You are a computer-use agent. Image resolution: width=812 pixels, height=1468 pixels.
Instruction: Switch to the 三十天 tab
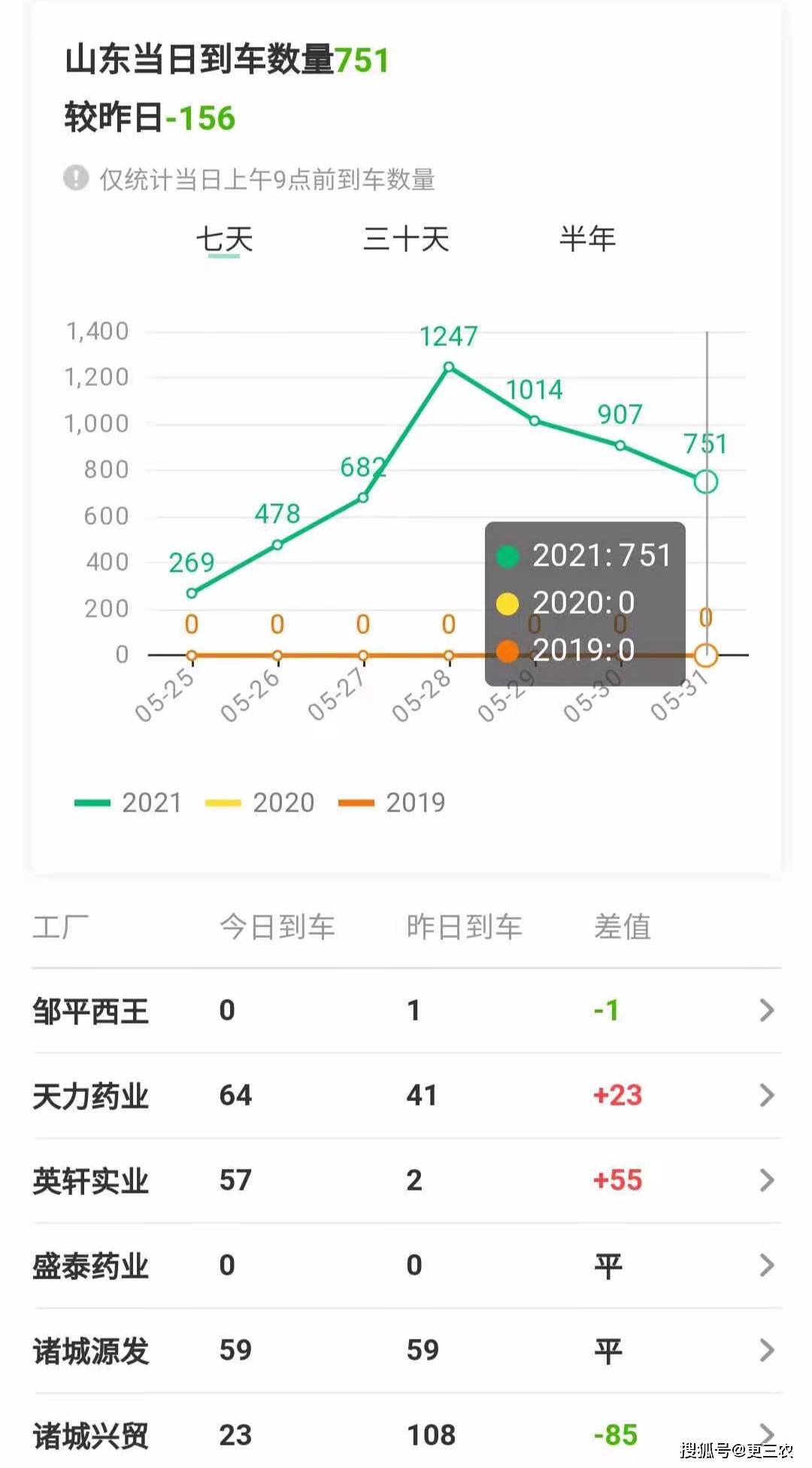click(x=406, y=239)
